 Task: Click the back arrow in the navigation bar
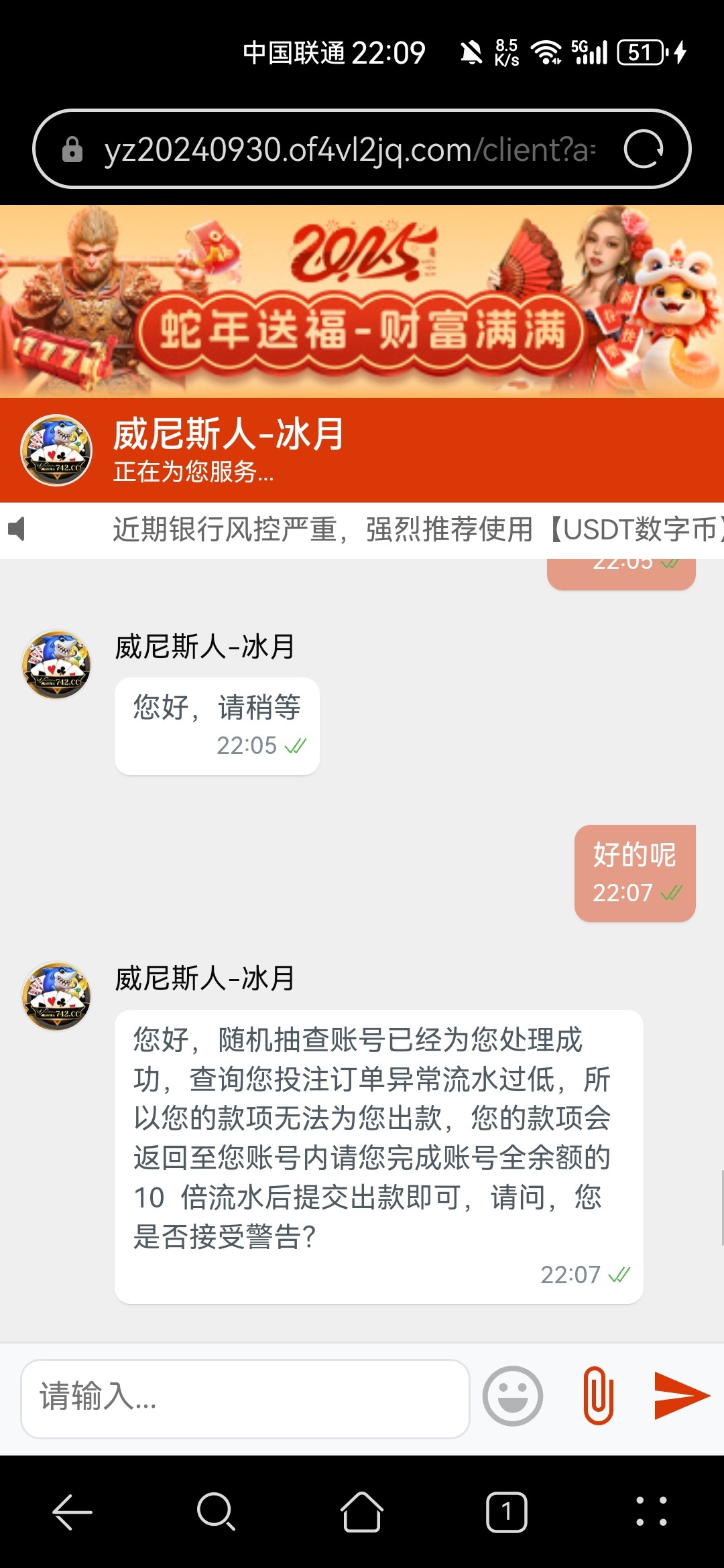tap(72, 1511)
